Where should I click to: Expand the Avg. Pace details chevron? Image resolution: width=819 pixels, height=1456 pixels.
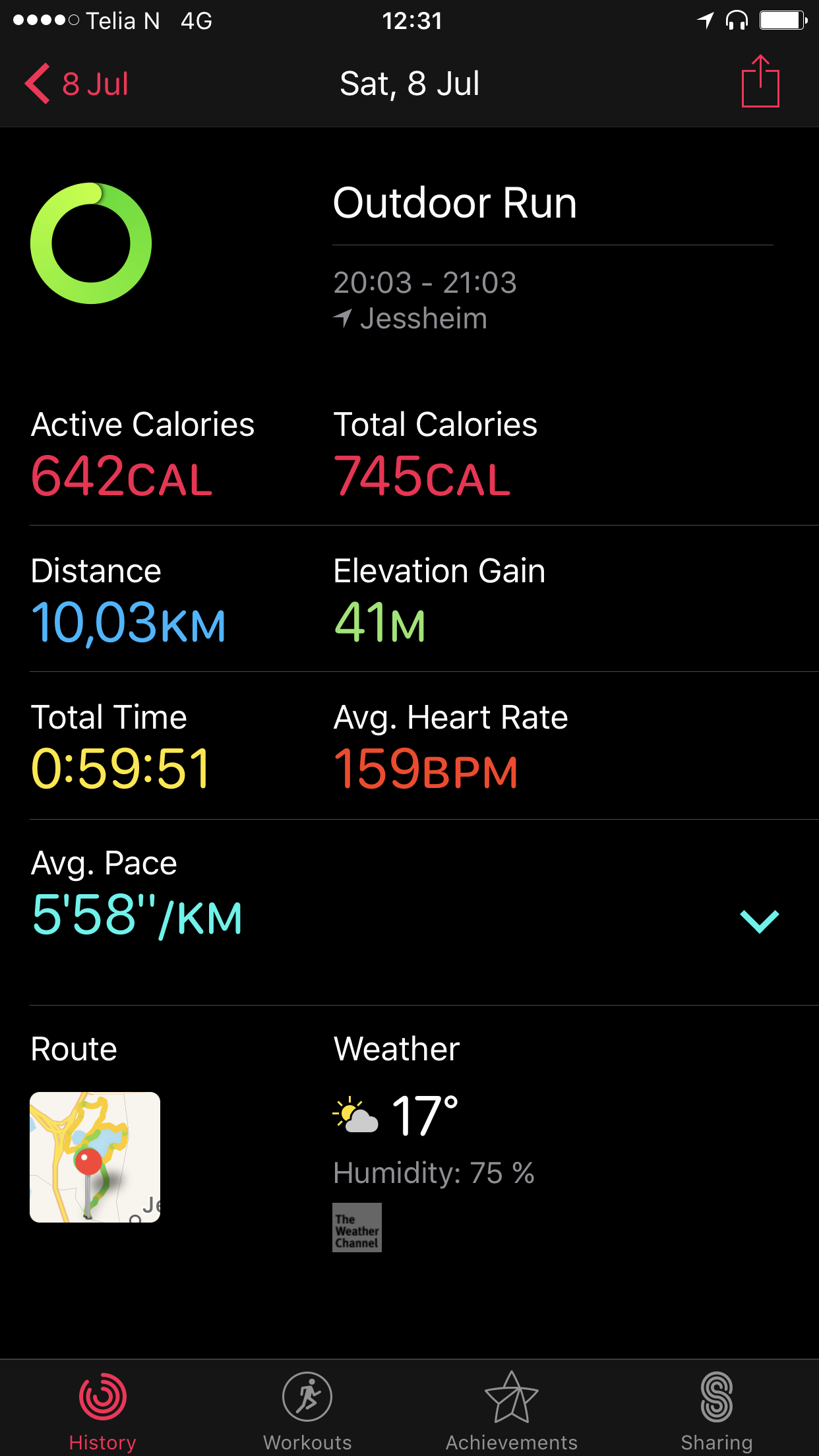[x=760, y=921]
